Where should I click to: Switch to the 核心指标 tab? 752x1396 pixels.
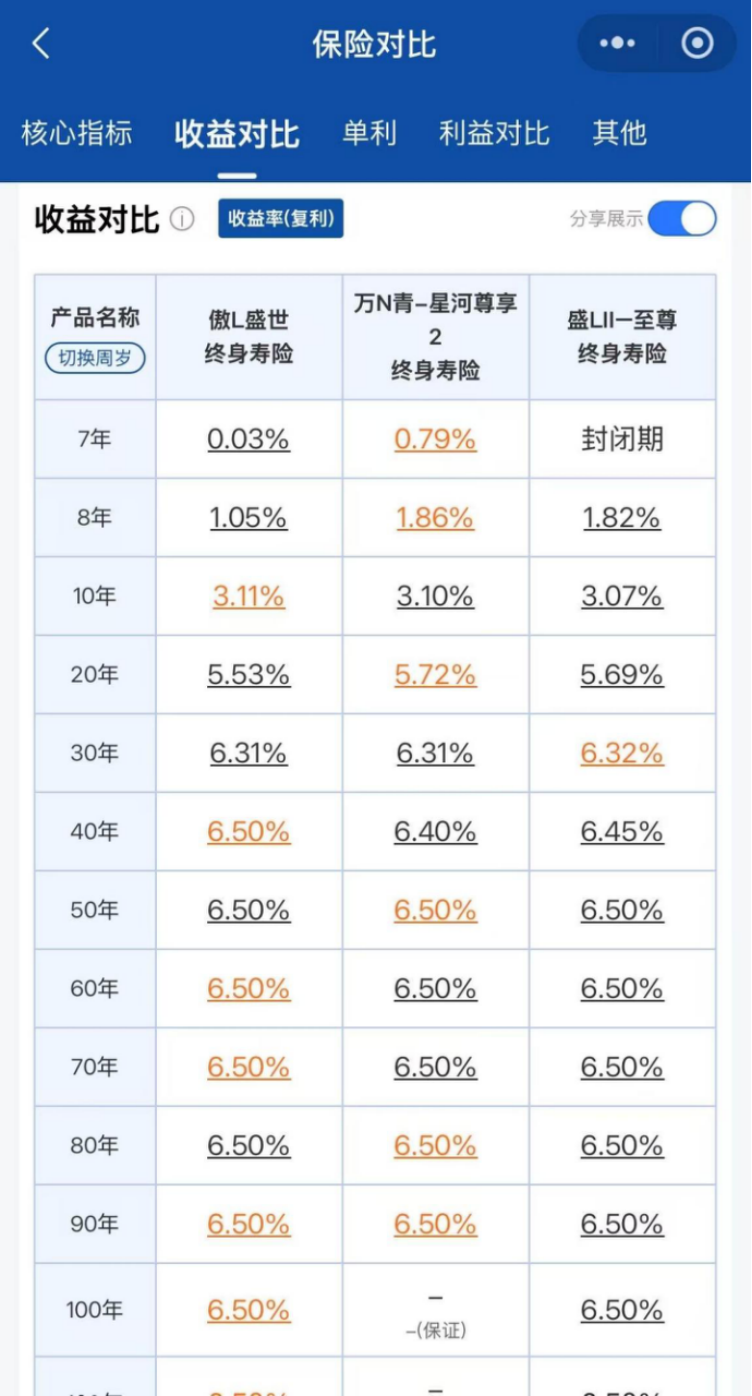77,133
